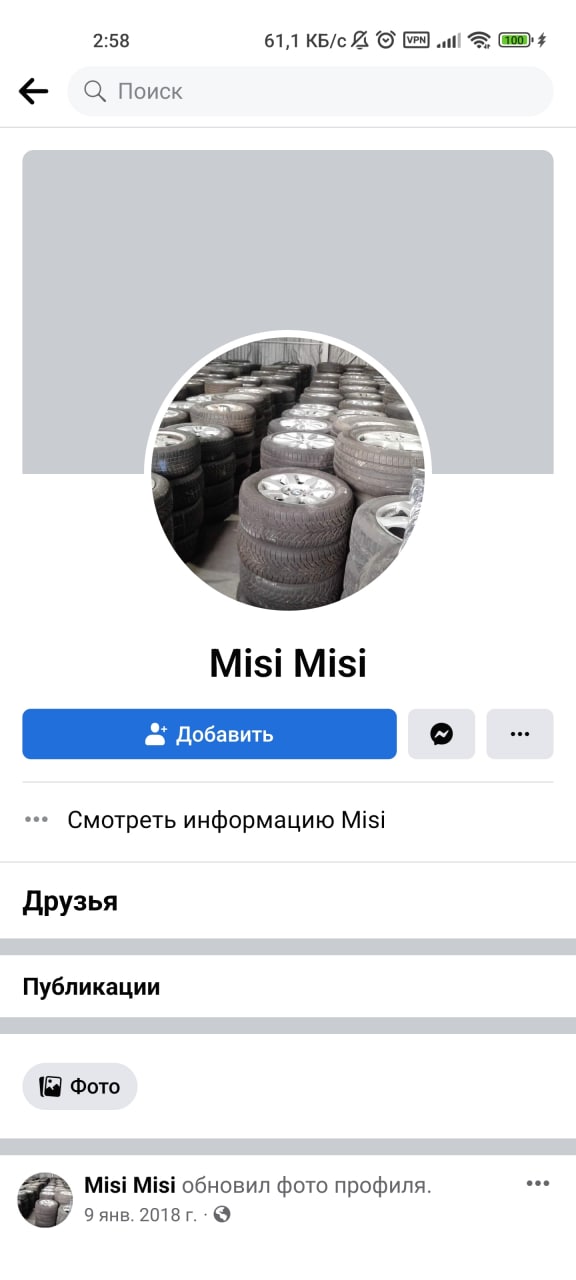The image size is (576, 1280).
Task: Open Messenger chat with Misi Misi
Action: pos(441,734)
